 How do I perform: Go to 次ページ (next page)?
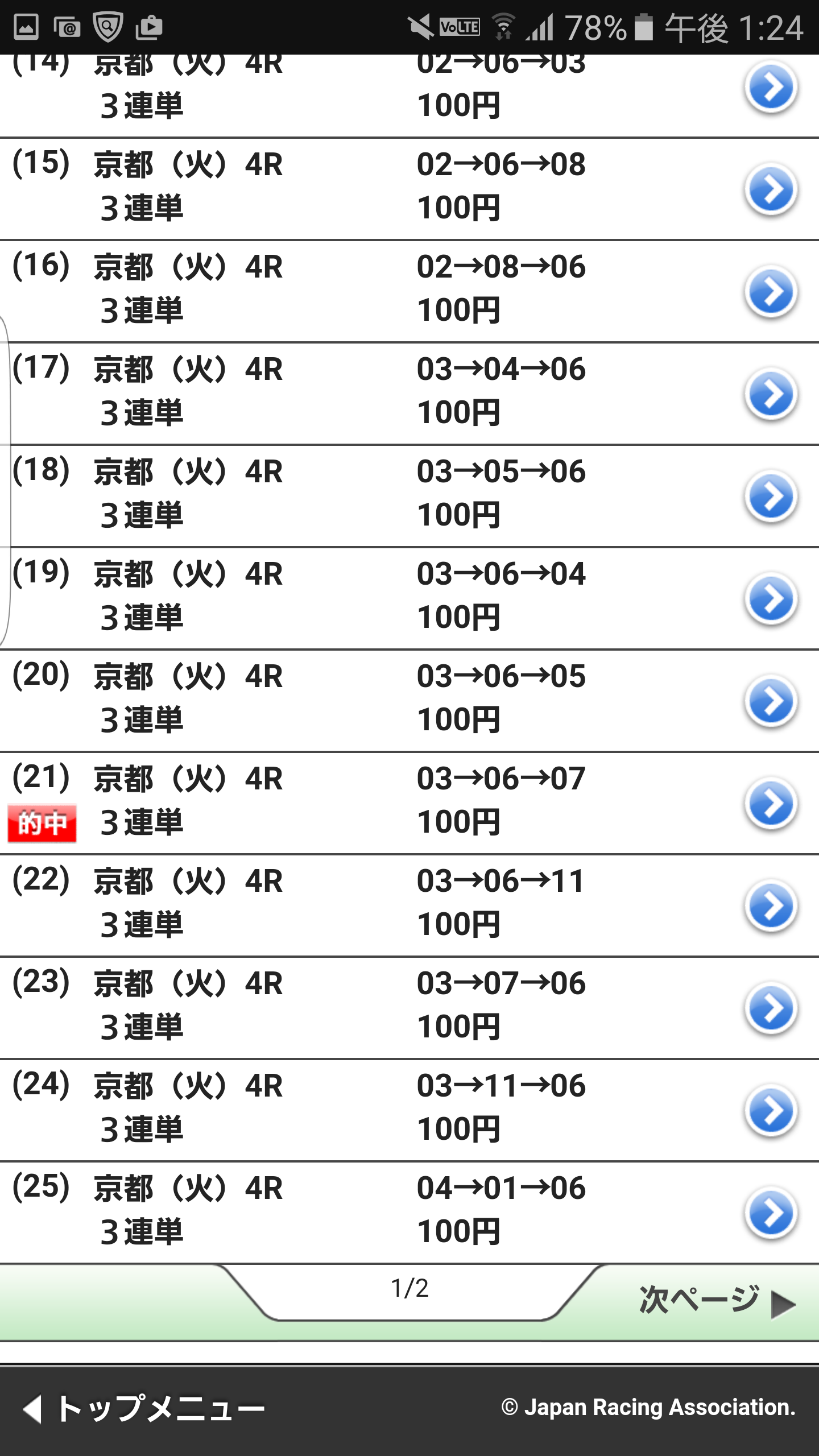point(717,1301)
